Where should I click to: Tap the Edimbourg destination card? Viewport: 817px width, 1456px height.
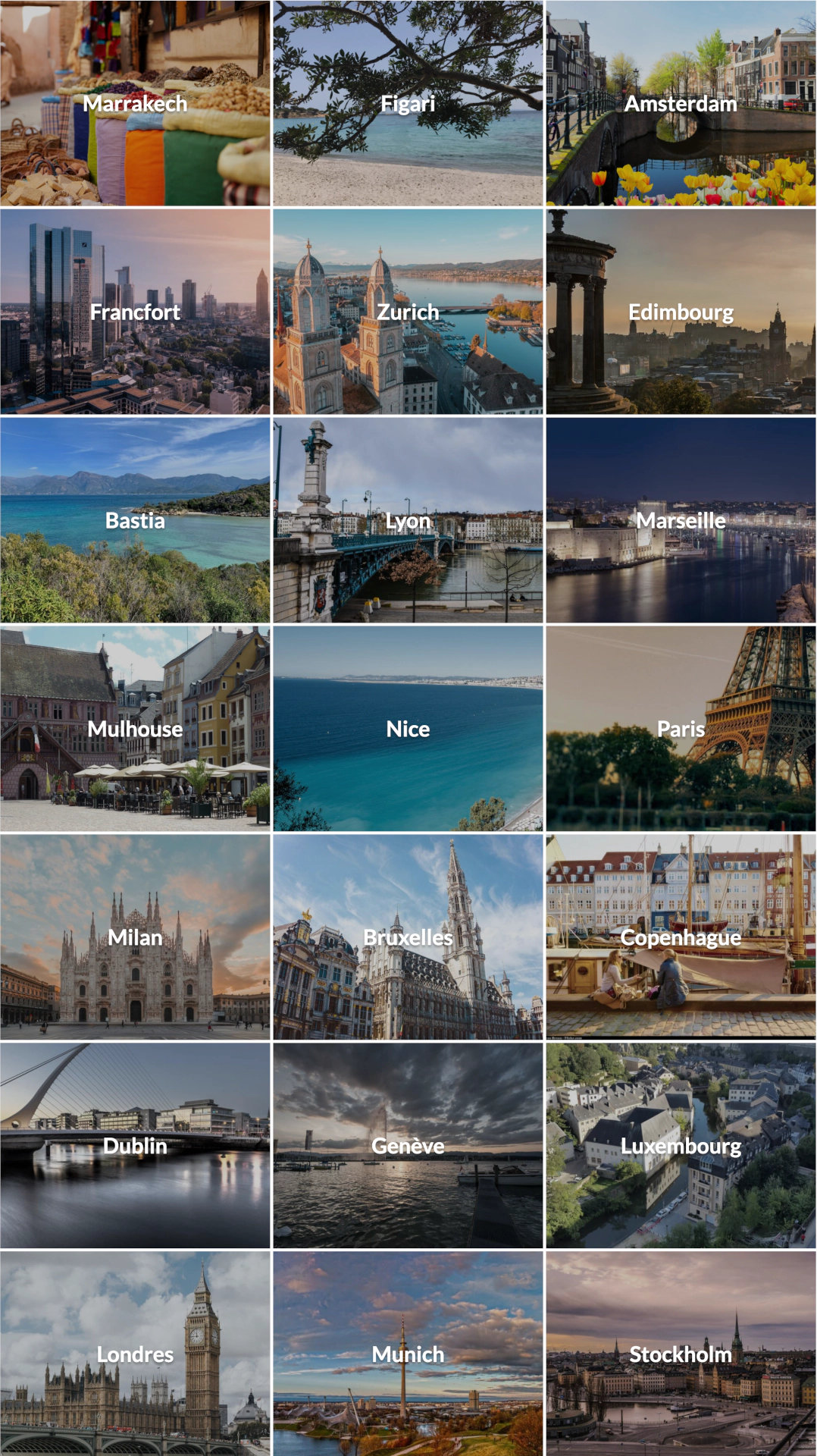pos(681,312)
